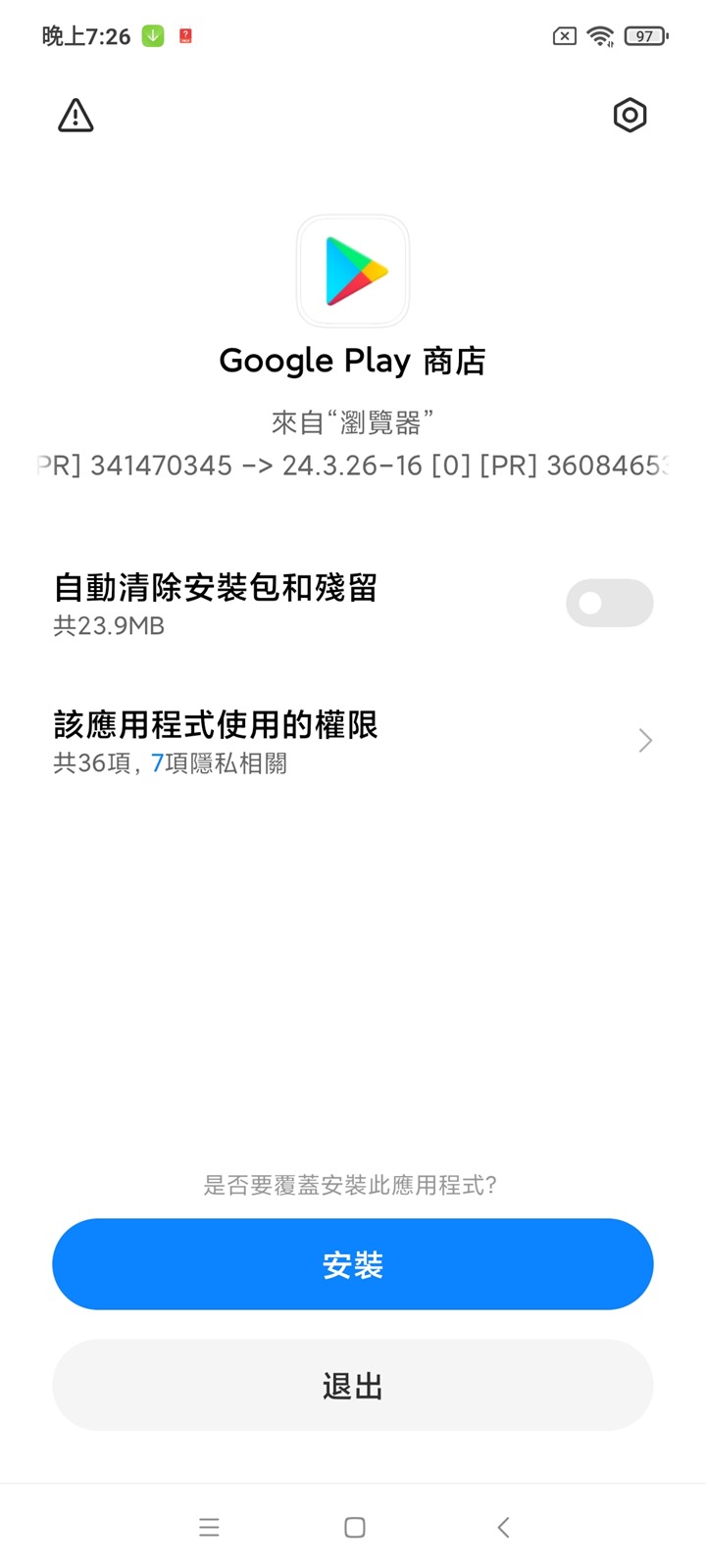Open installer settings hexagon icon

point(630,116)
